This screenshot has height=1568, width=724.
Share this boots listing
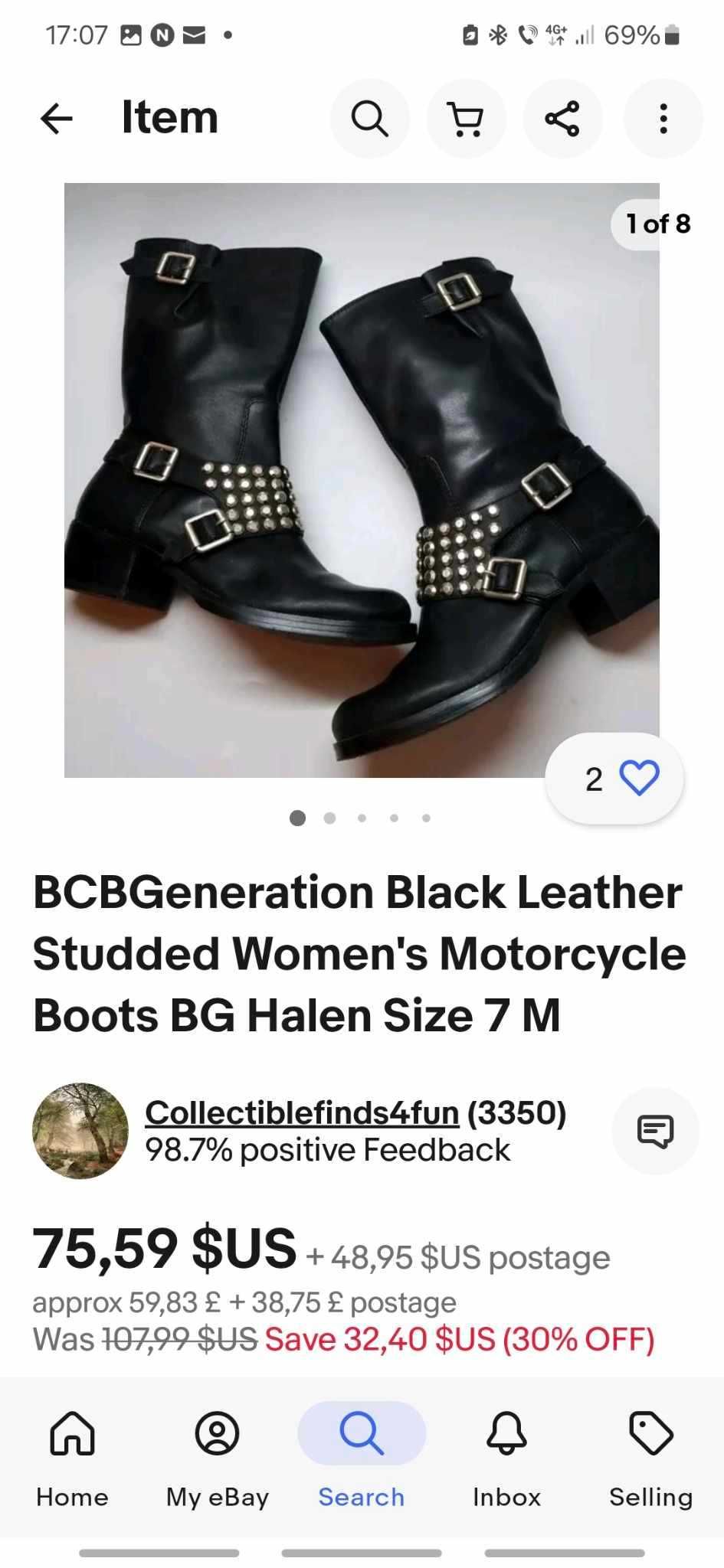[x=562, y=119]
